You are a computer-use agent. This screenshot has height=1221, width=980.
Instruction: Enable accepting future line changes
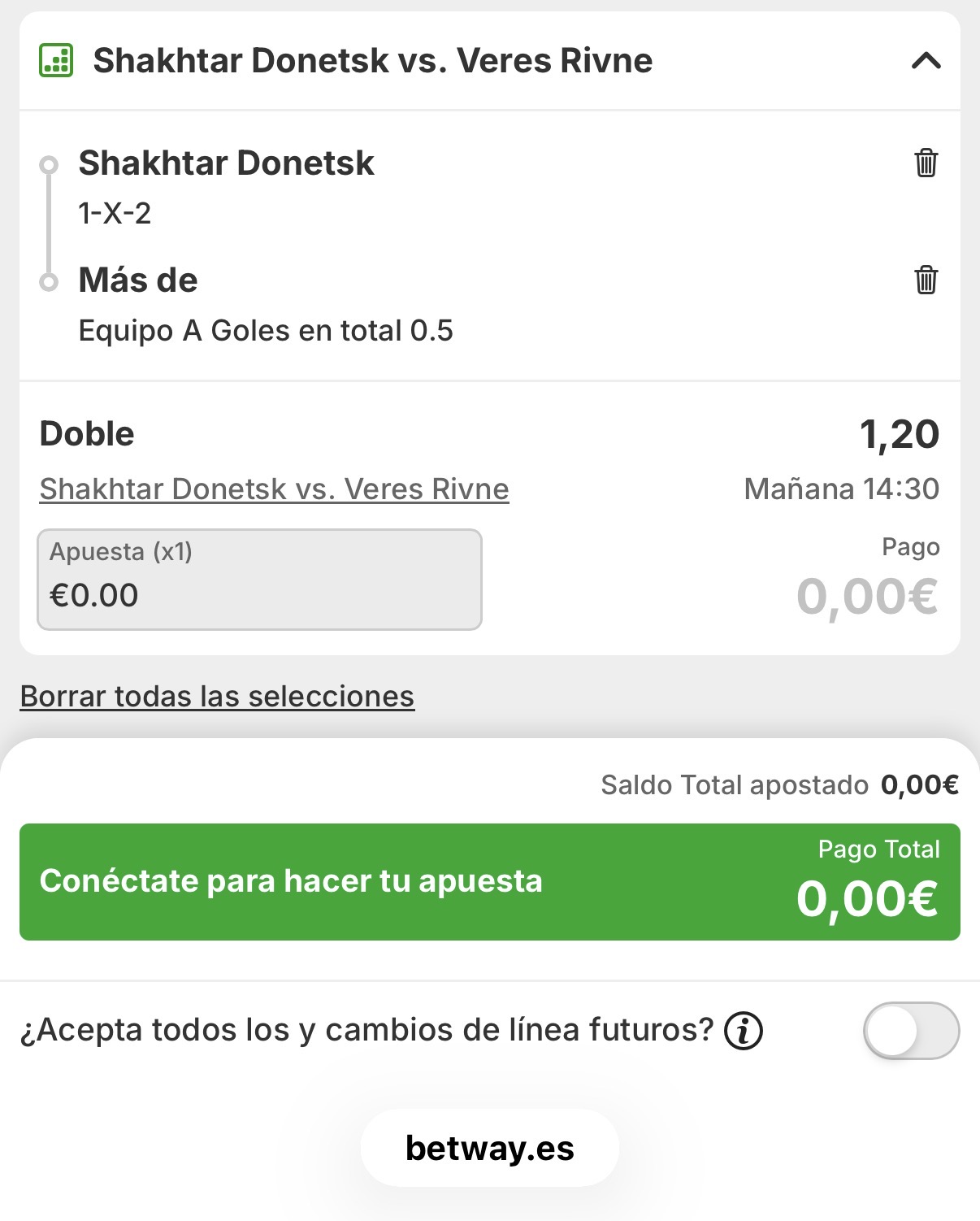click(910, 1031)
